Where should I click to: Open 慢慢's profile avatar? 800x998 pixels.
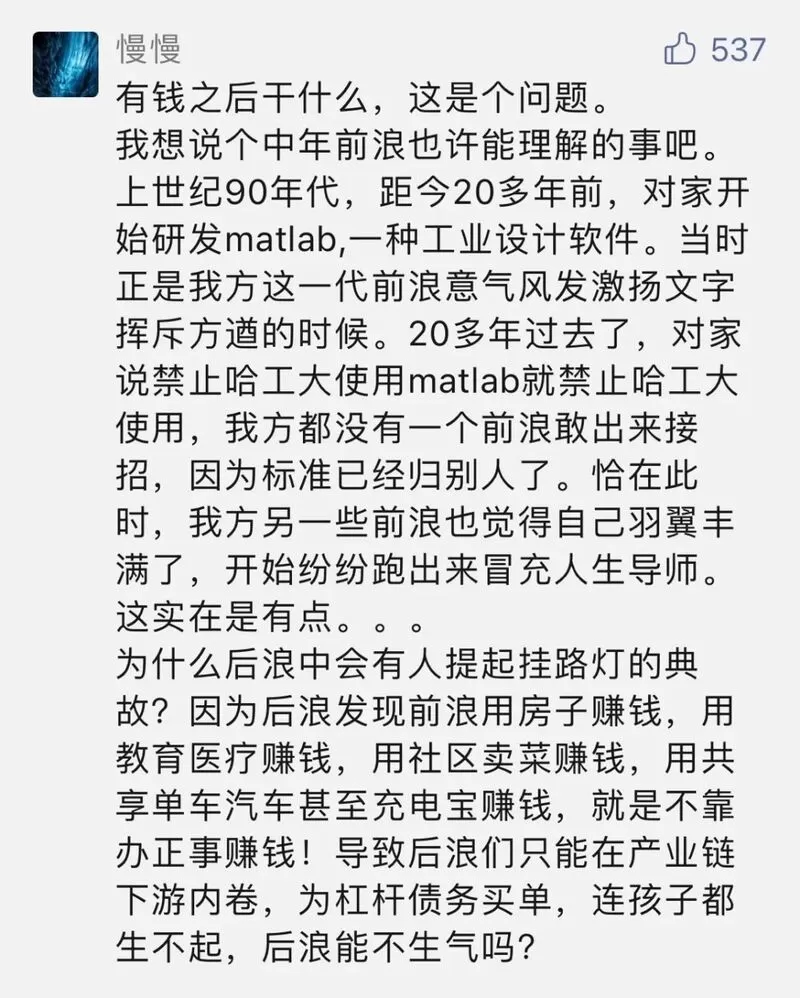(66, 64)
